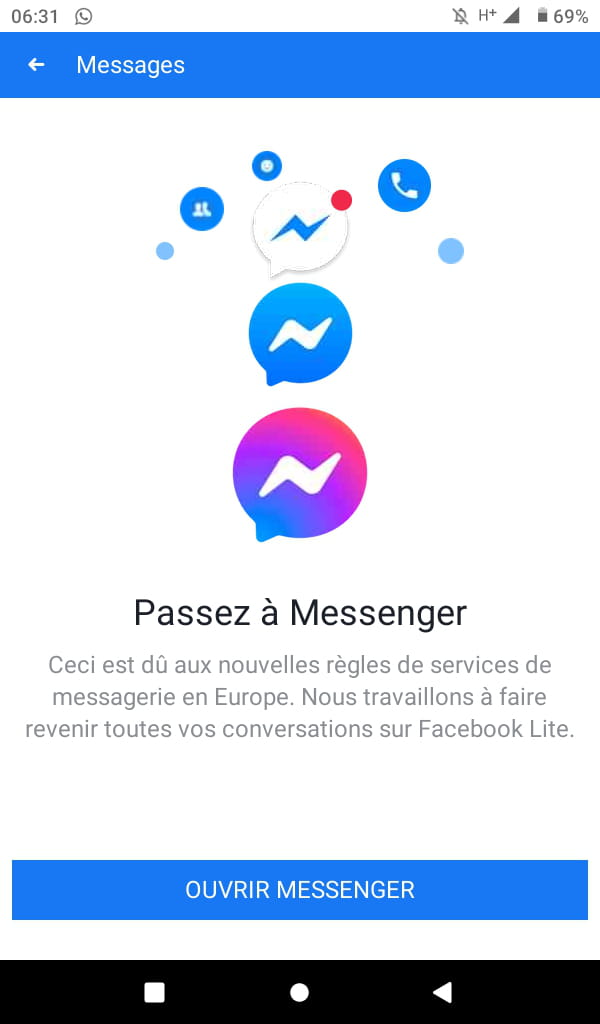
Task: Tap the OUVRIR MESSENGER button
Action: (x=300, y=889)
